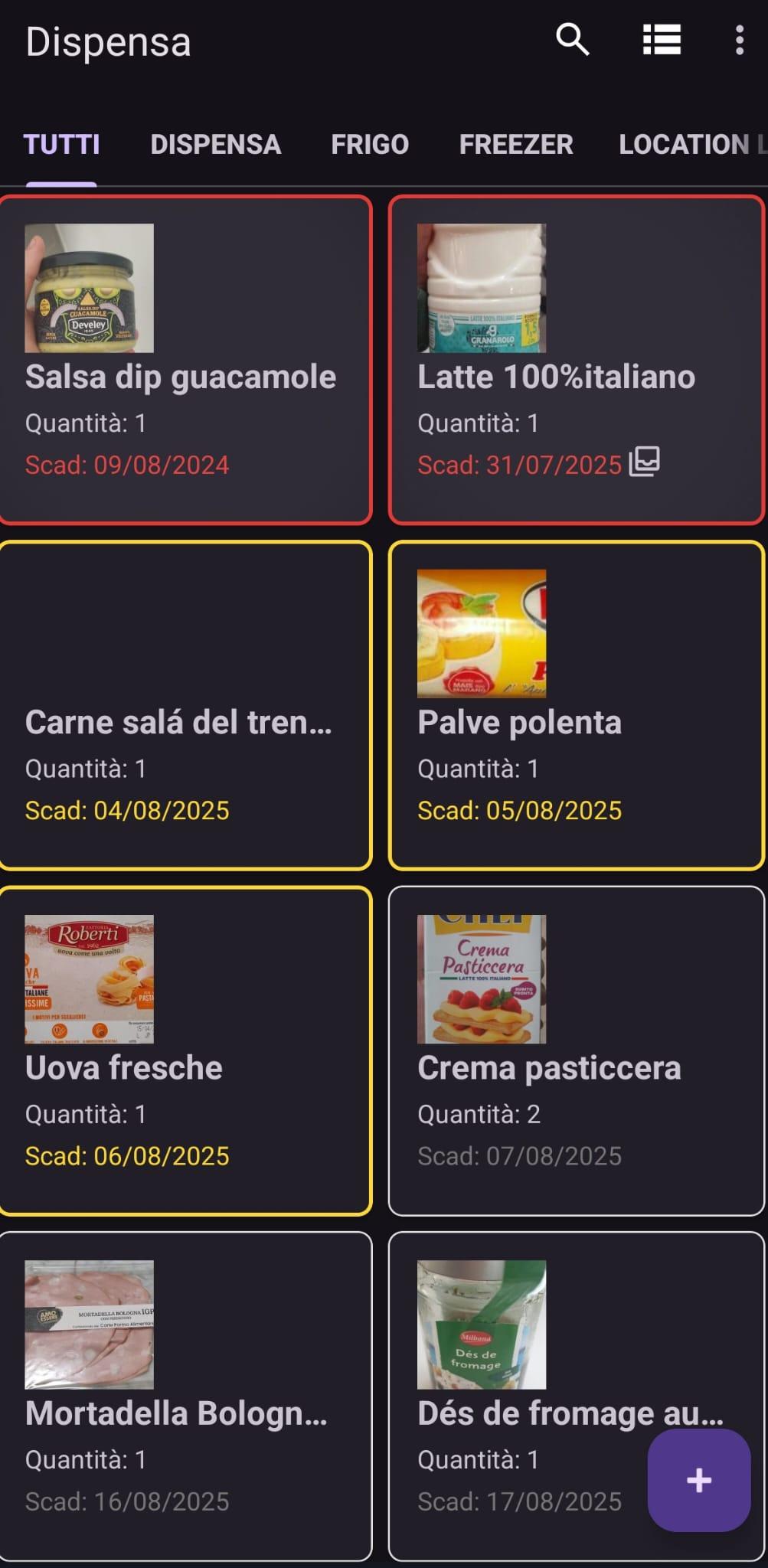Switch to list view layout

[x=662, y=40]
